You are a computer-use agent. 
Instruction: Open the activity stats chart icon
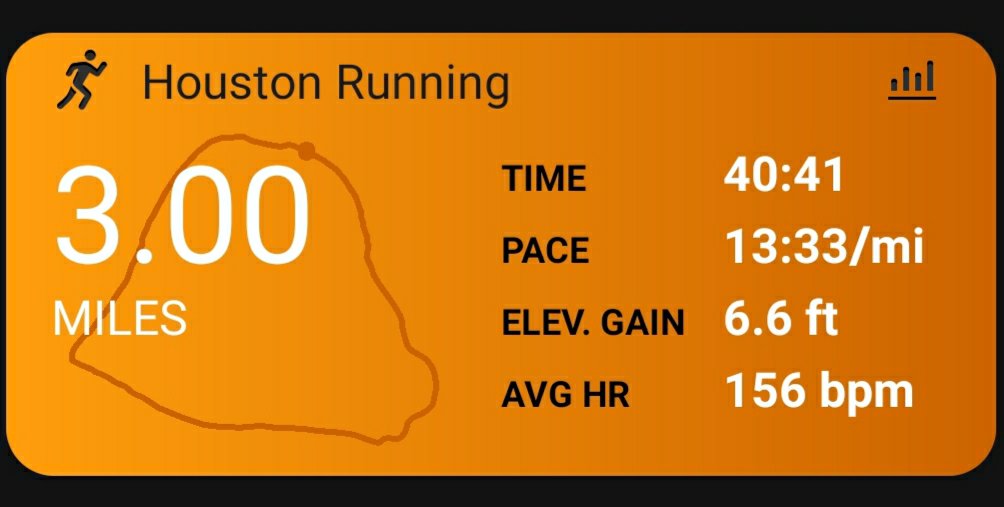(911, 80)
